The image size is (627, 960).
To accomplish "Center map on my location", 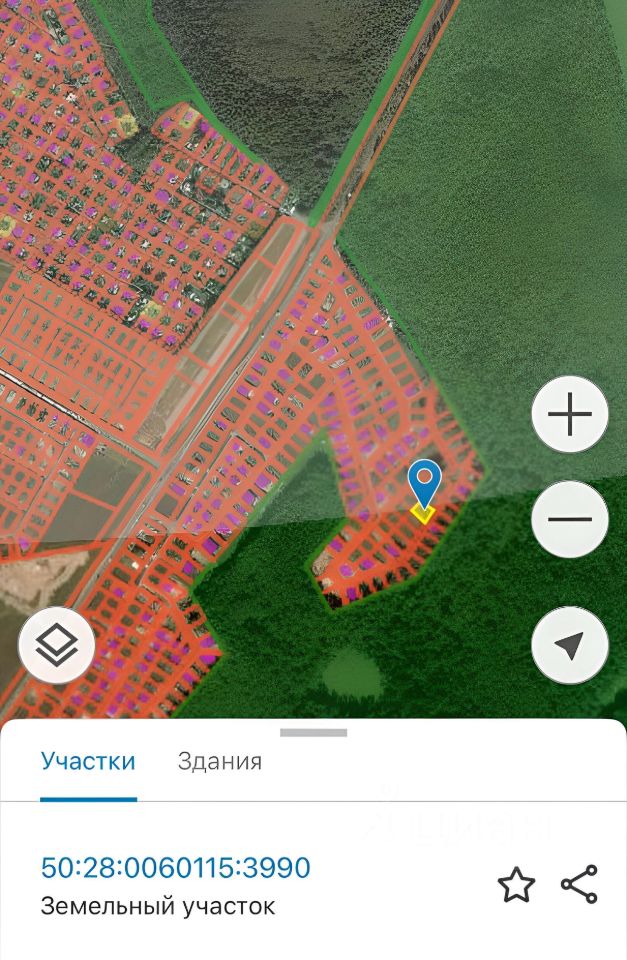I will (x=570, y=646).
